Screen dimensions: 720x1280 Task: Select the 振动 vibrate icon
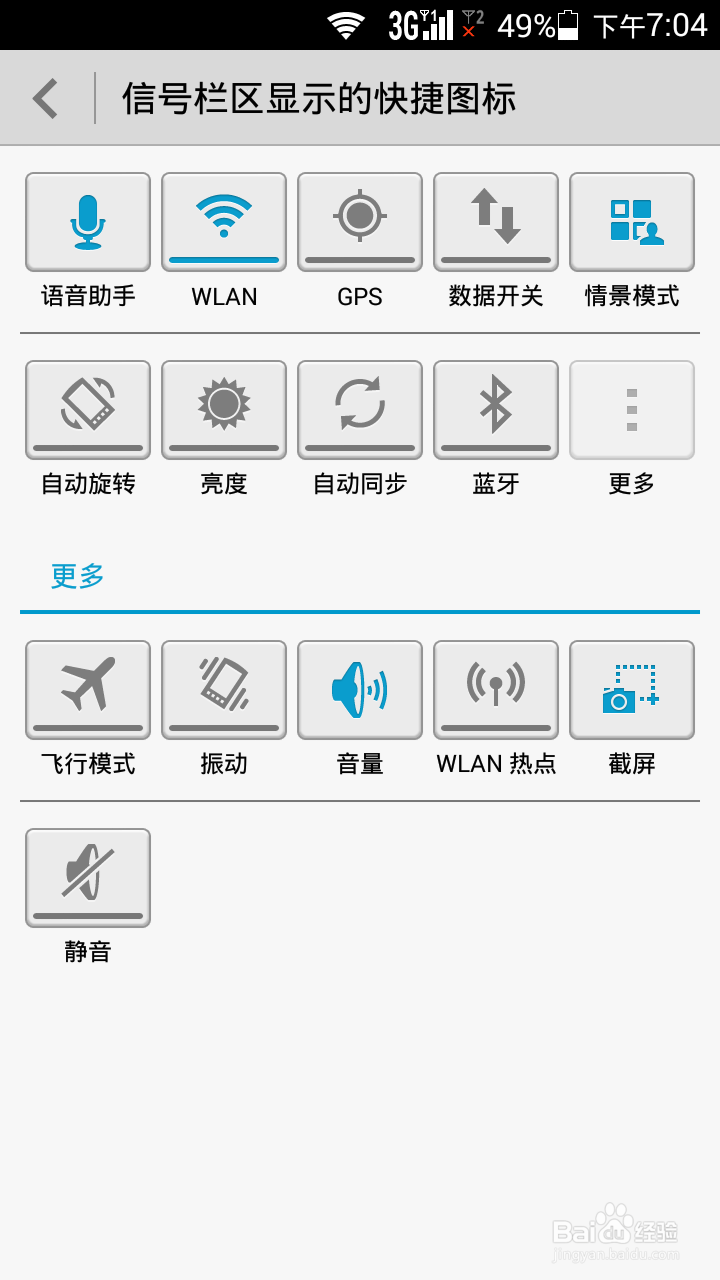(x=224, y=690)
